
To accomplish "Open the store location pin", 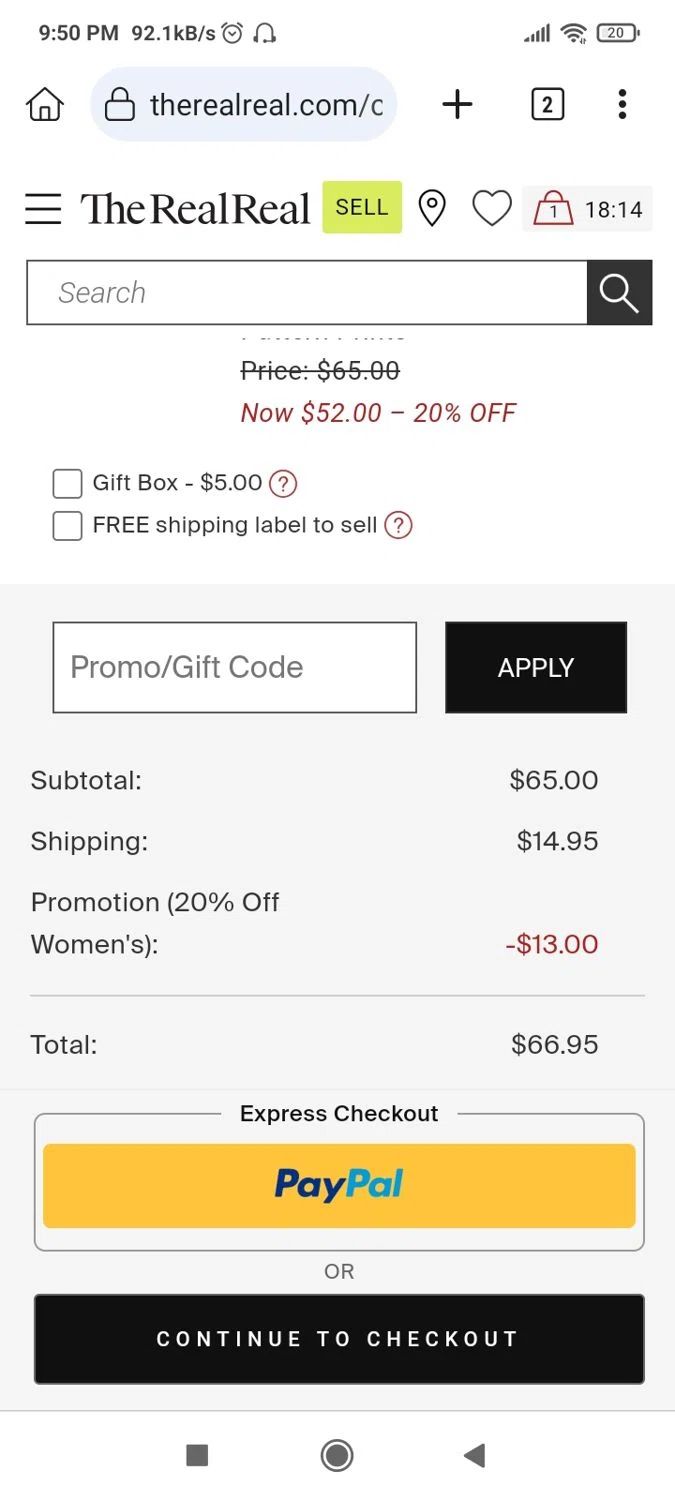I will tap(431, 209).
